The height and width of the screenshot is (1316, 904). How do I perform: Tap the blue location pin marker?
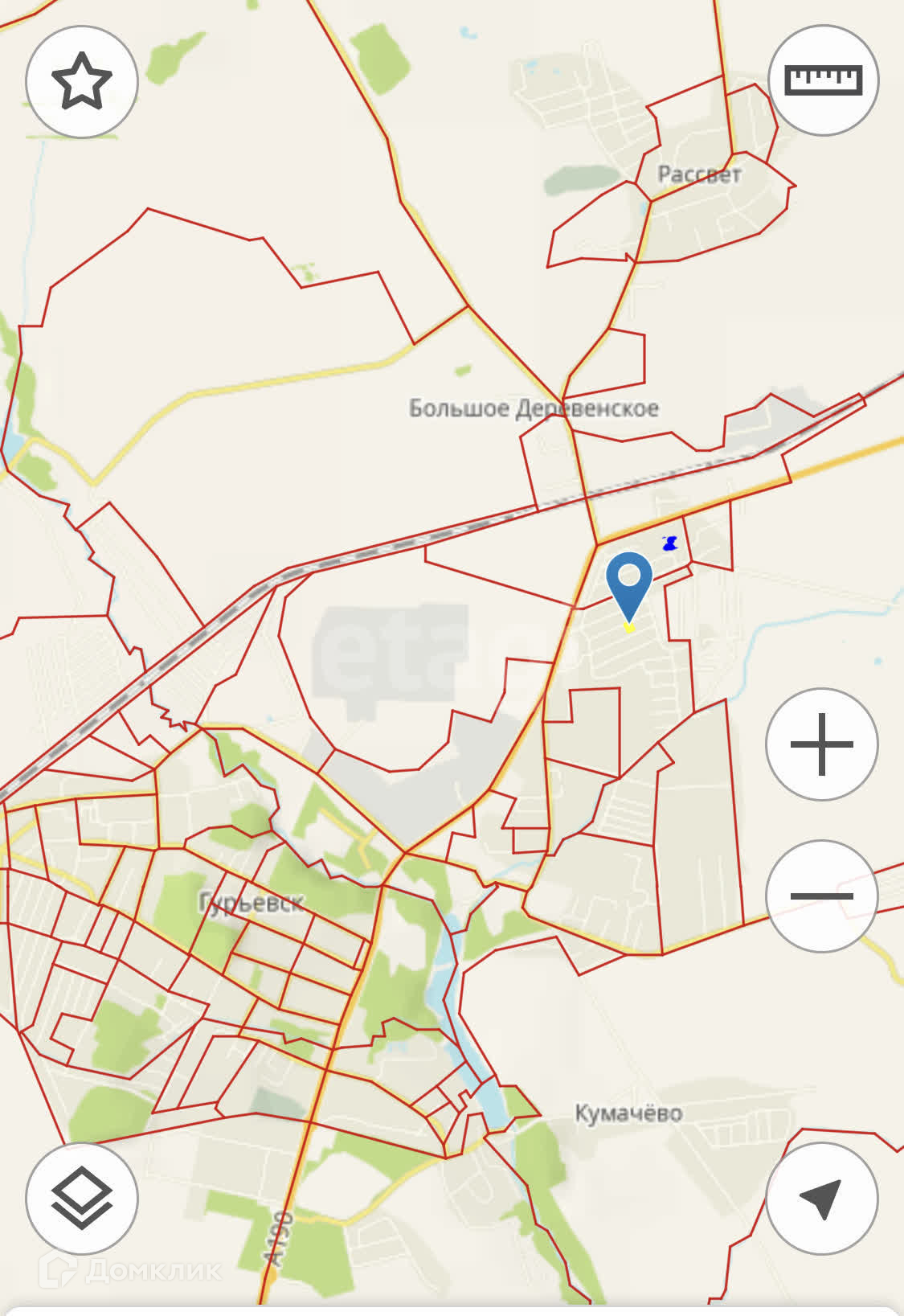[x=629, y=582]
